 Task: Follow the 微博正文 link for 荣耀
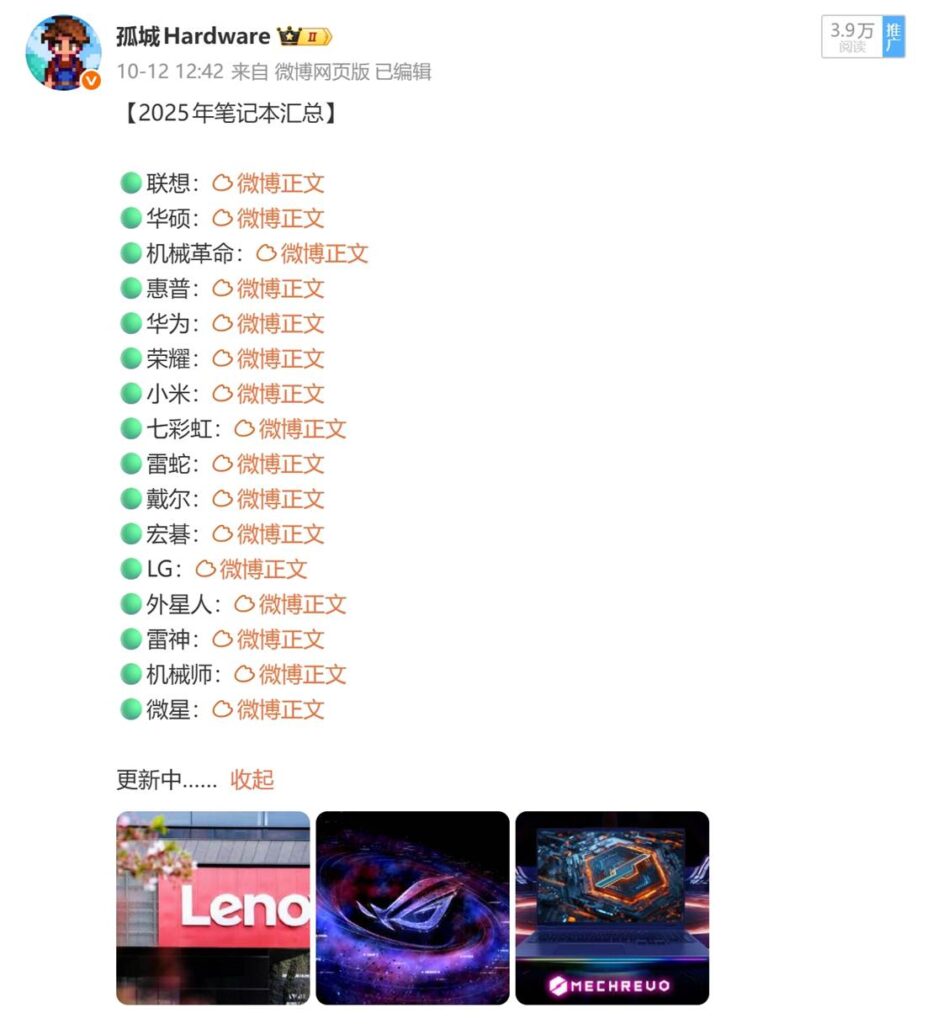tap(269, 359)
